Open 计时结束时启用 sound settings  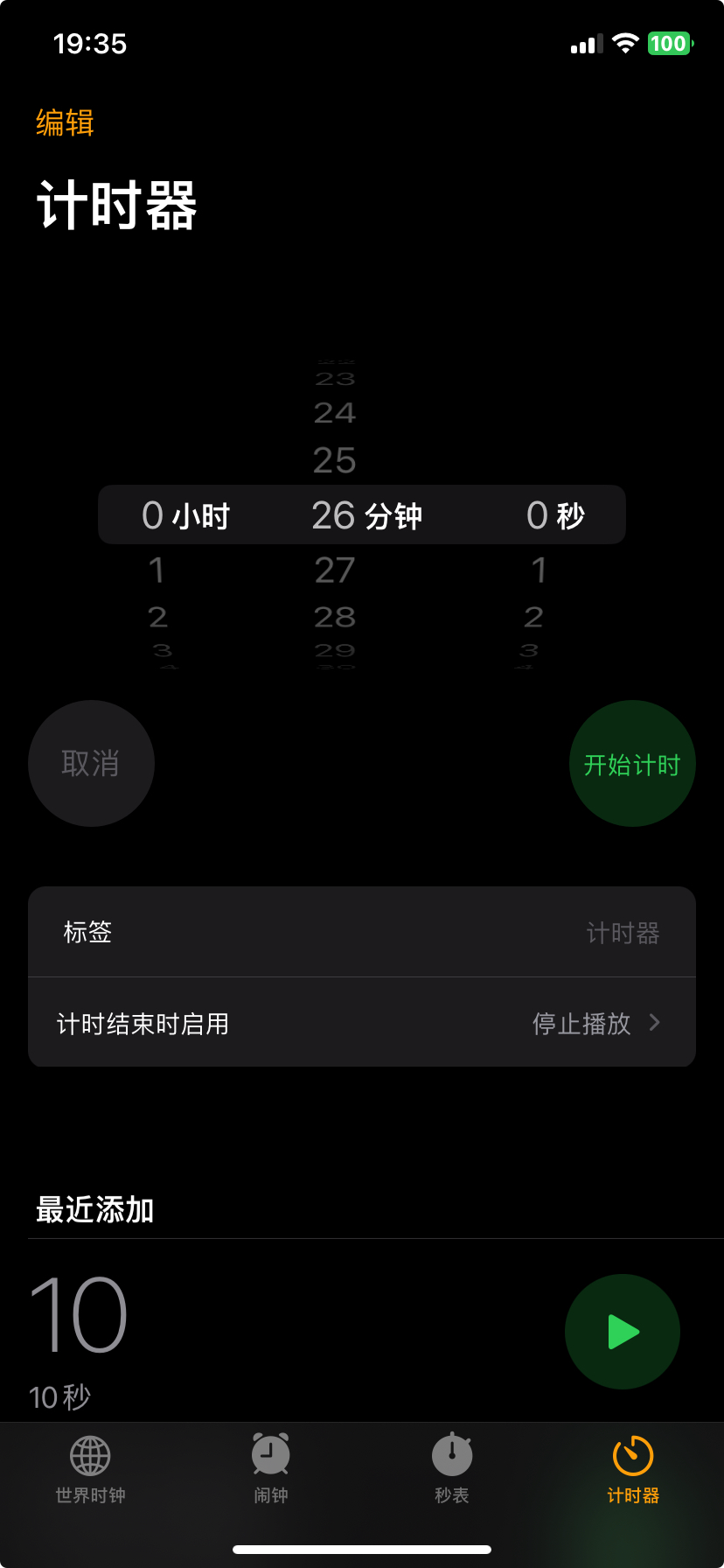coord(361,1022)
